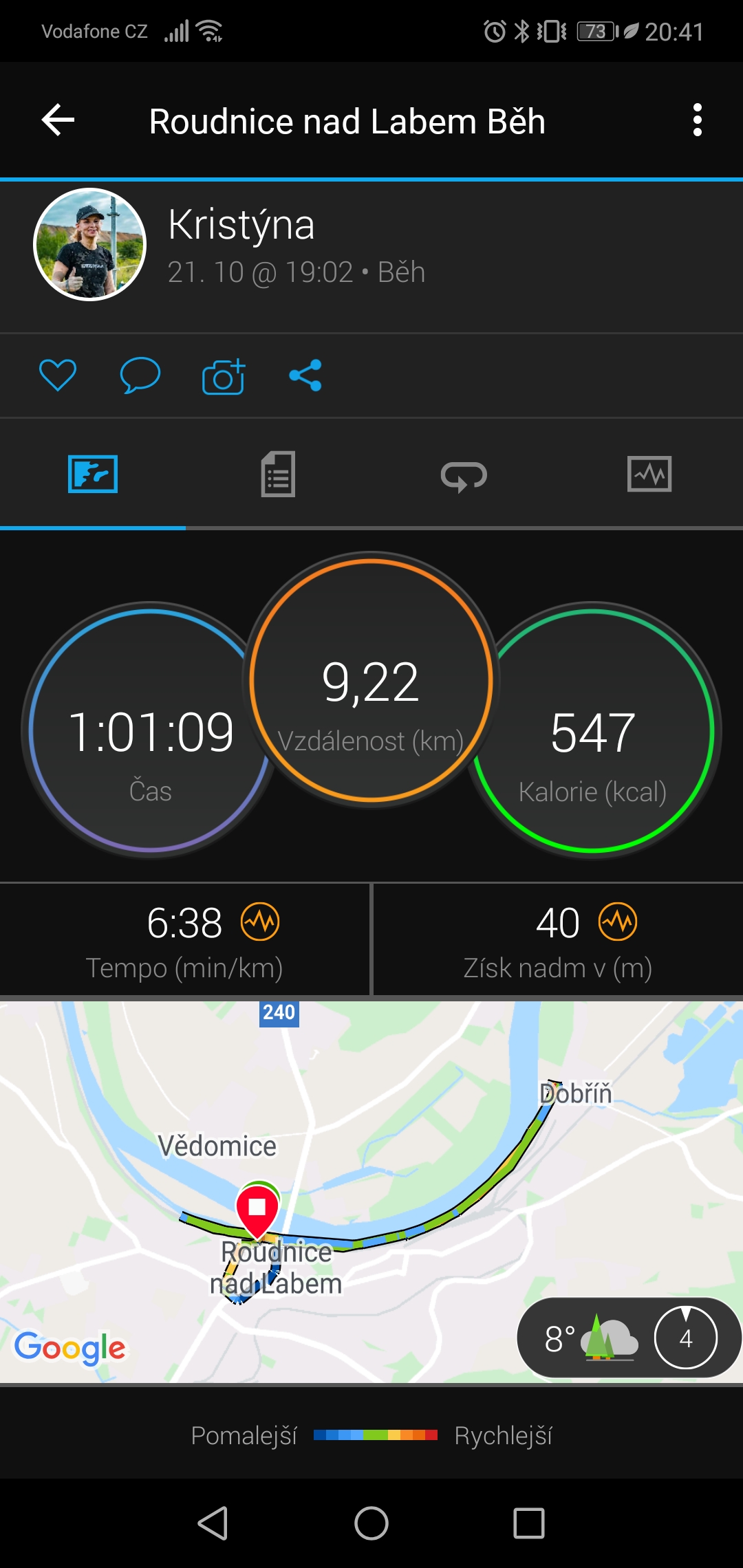Like this activity with the heart icon

(58, 375)
